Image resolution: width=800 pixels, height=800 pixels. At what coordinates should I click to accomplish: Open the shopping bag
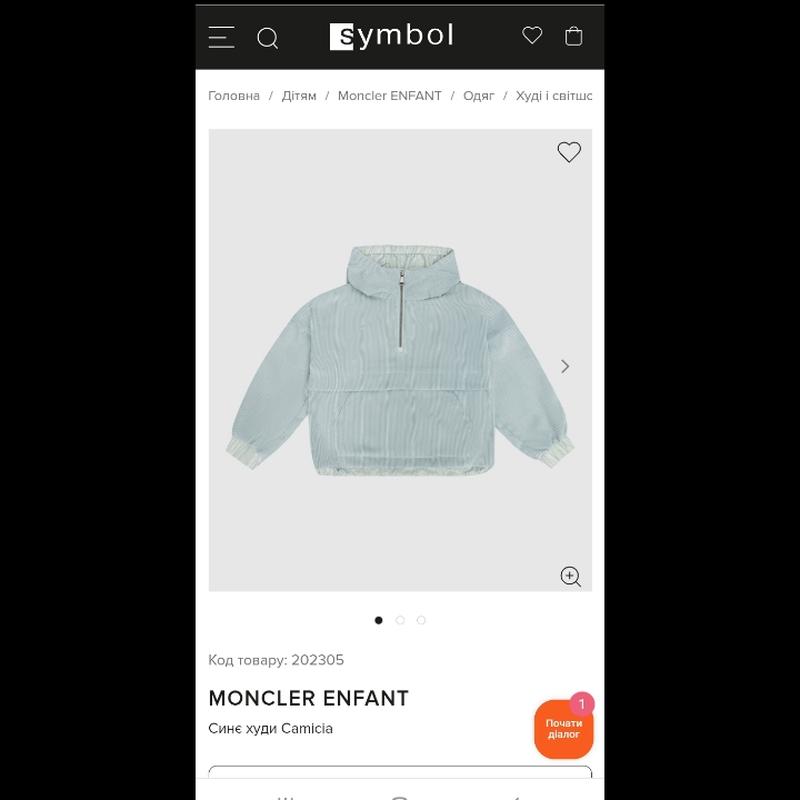tap(573, 36)
